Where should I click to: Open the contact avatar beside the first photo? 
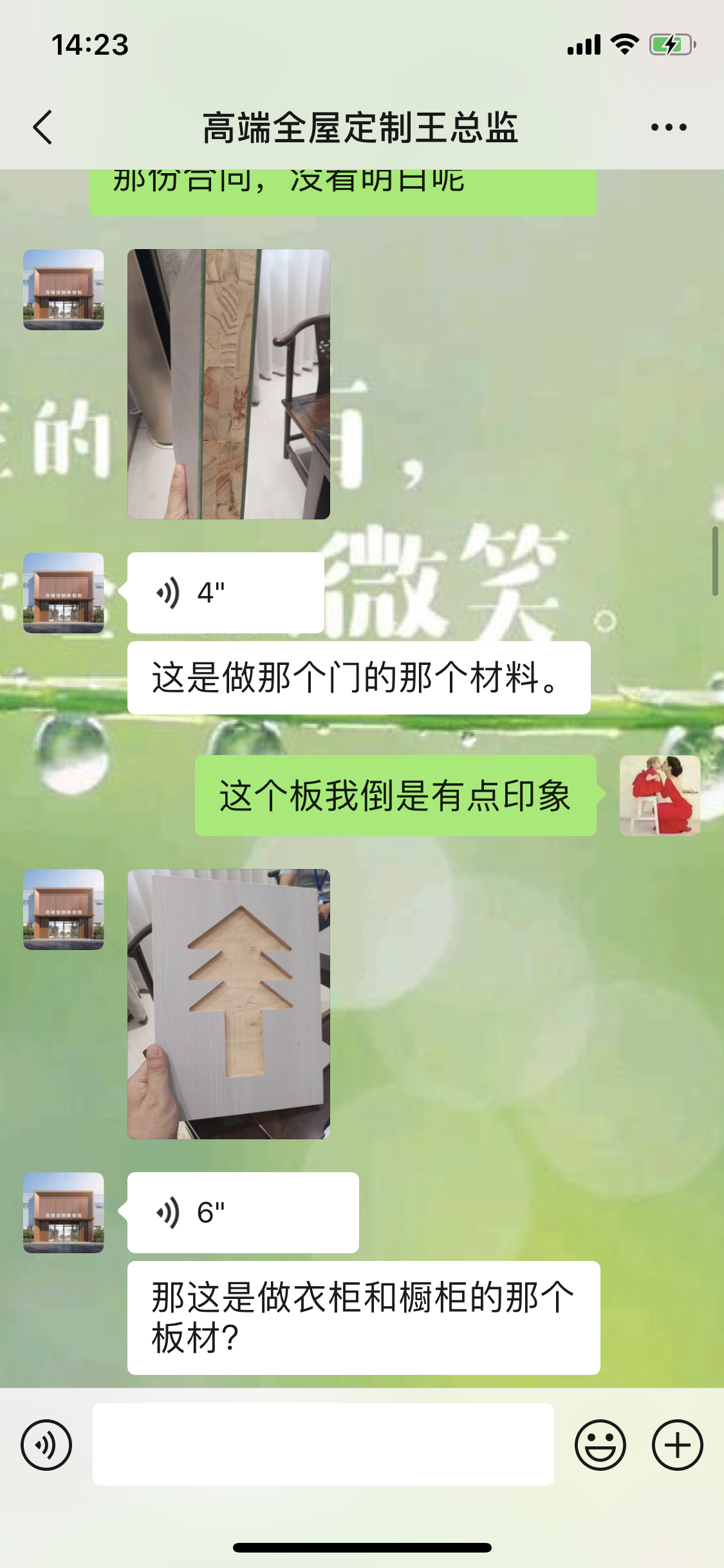[x=64, y=290]
